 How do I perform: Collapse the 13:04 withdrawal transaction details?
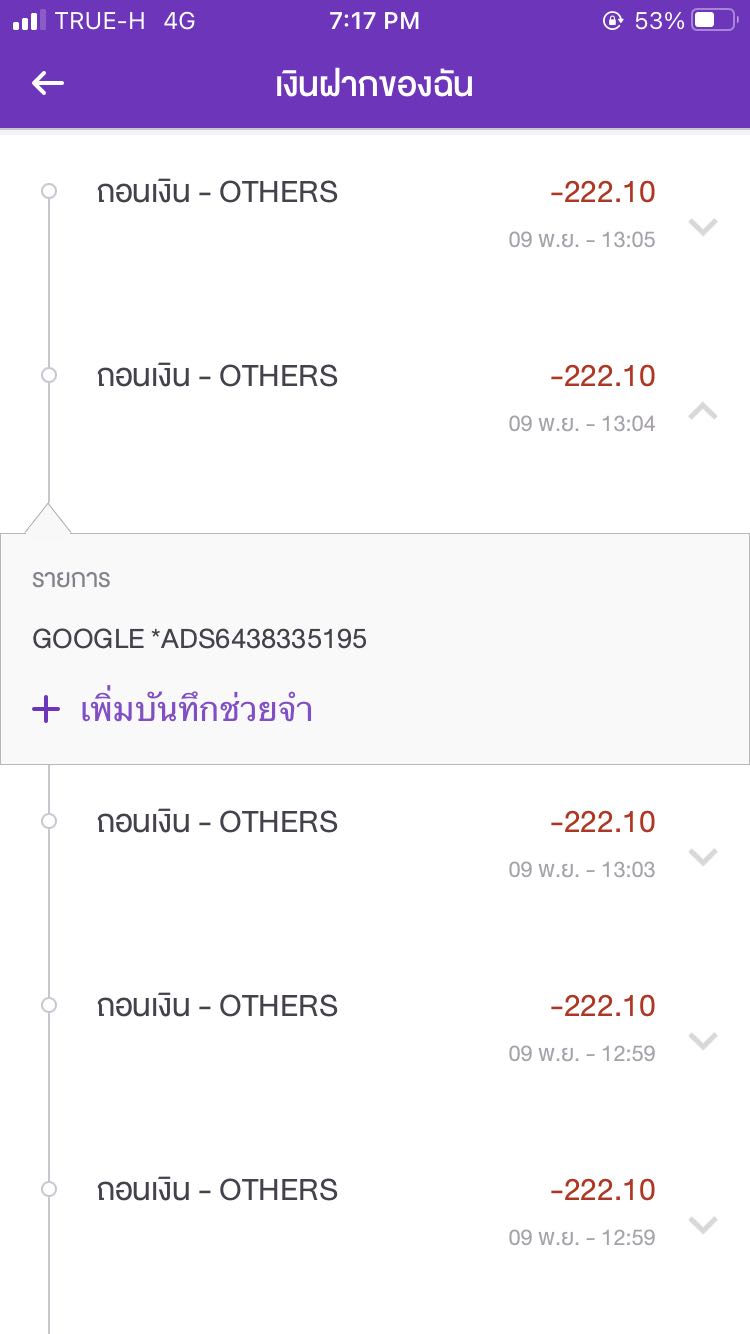(x=703, y=410)
